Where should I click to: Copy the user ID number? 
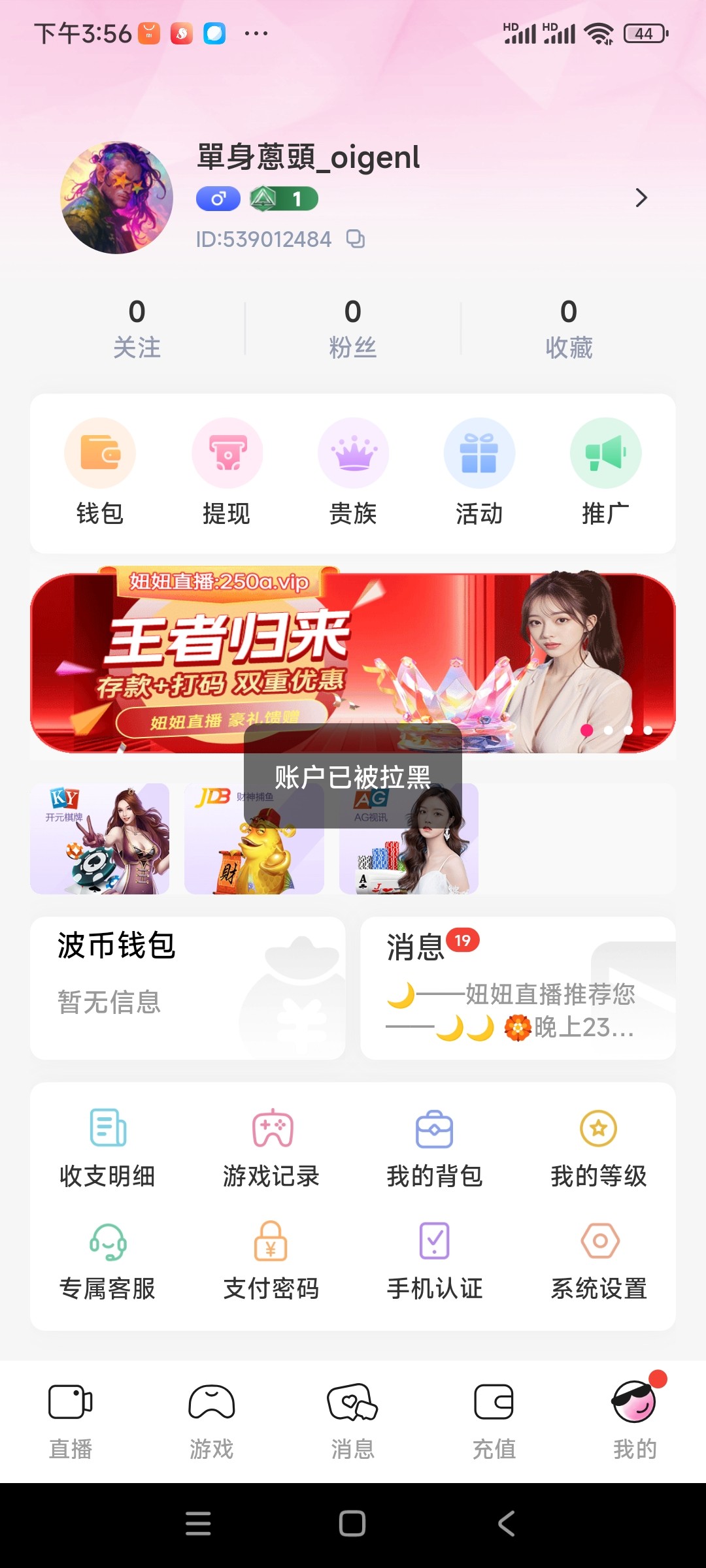pyautogui.click(x=356, y=239)
